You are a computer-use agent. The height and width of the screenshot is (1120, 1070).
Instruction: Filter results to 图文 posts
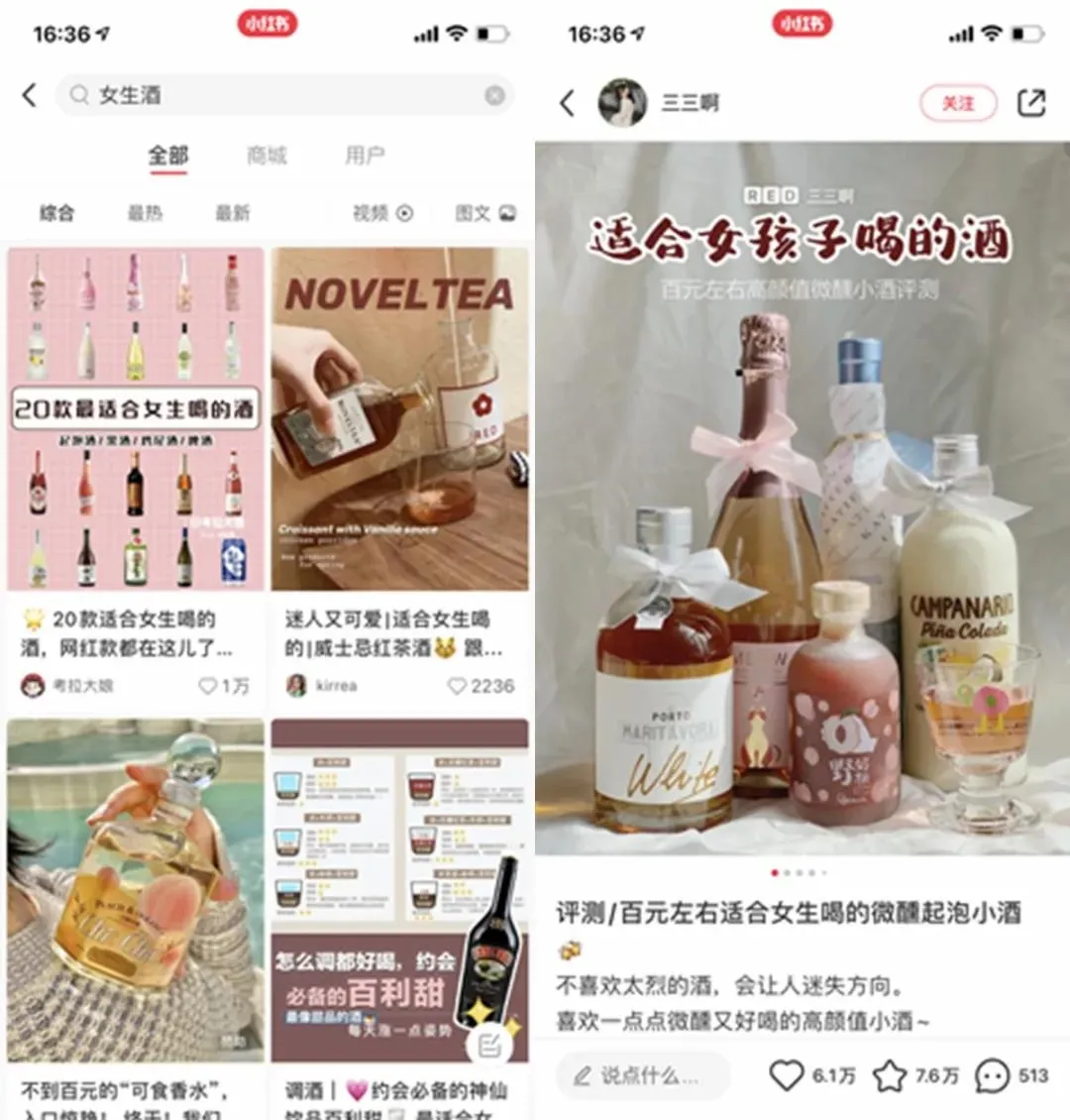click(x=485, y=213)
